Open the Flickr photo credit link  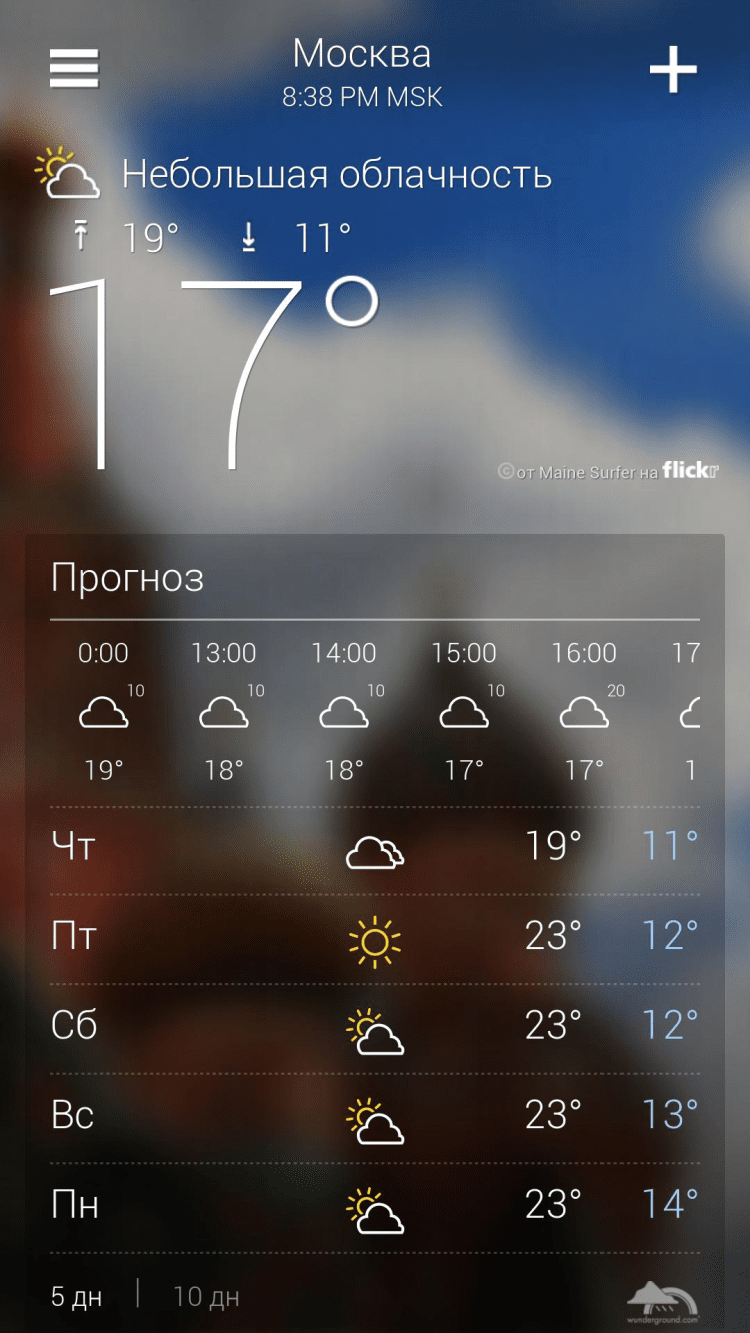608,470
